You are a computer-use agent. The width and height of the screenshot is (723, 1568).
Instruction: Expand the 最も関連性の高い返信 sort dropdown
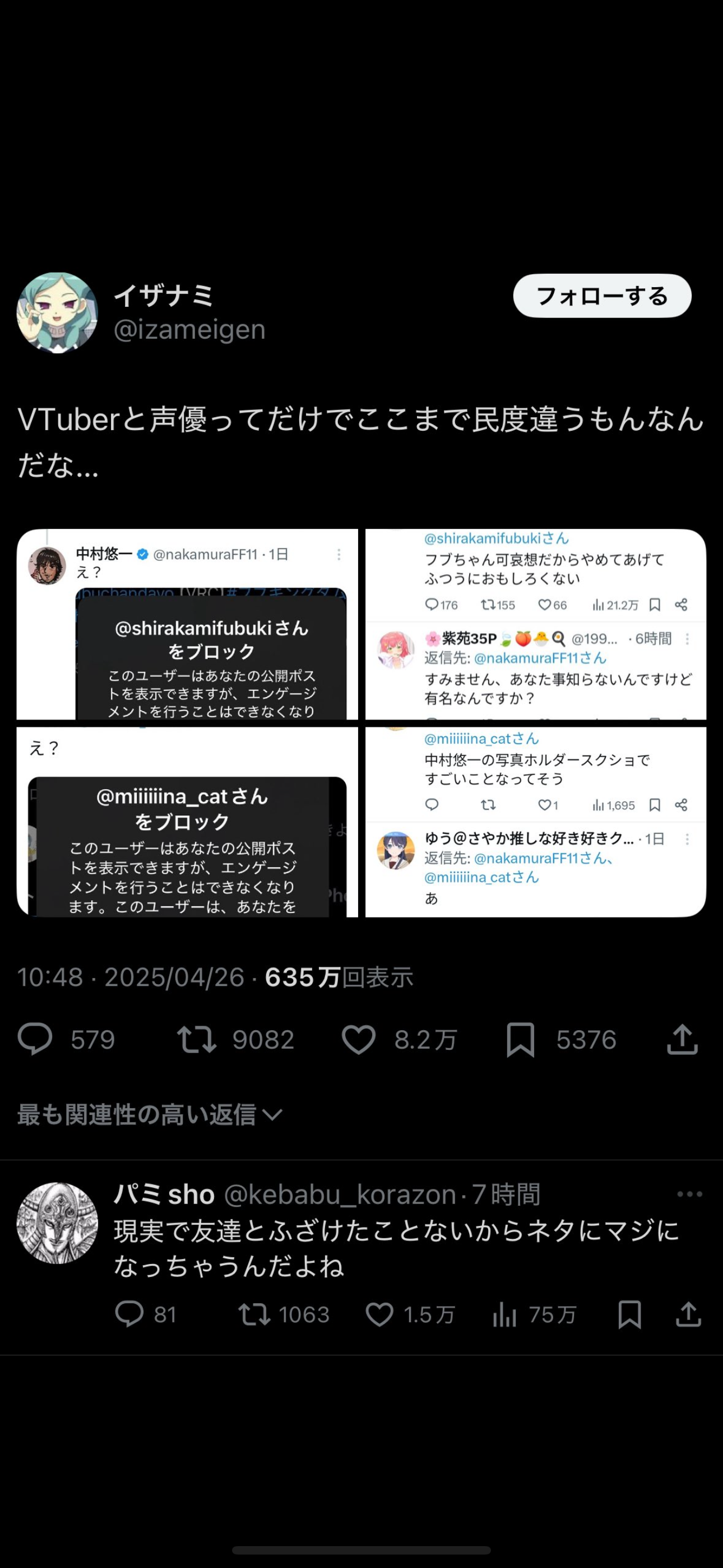click(x=150, y=1114)
